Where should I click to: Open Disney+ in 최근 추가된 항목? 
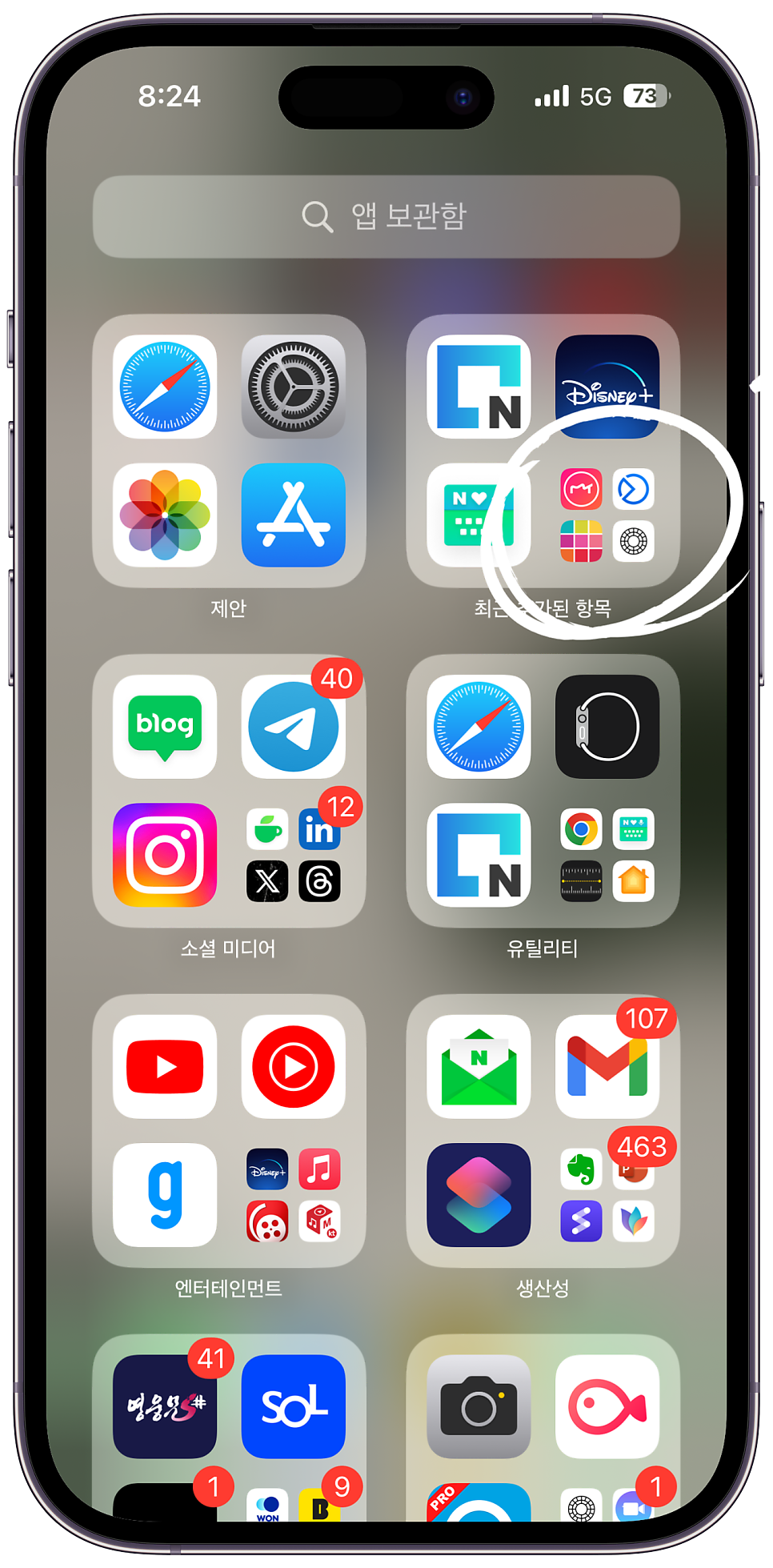click(x=607, y=387)
